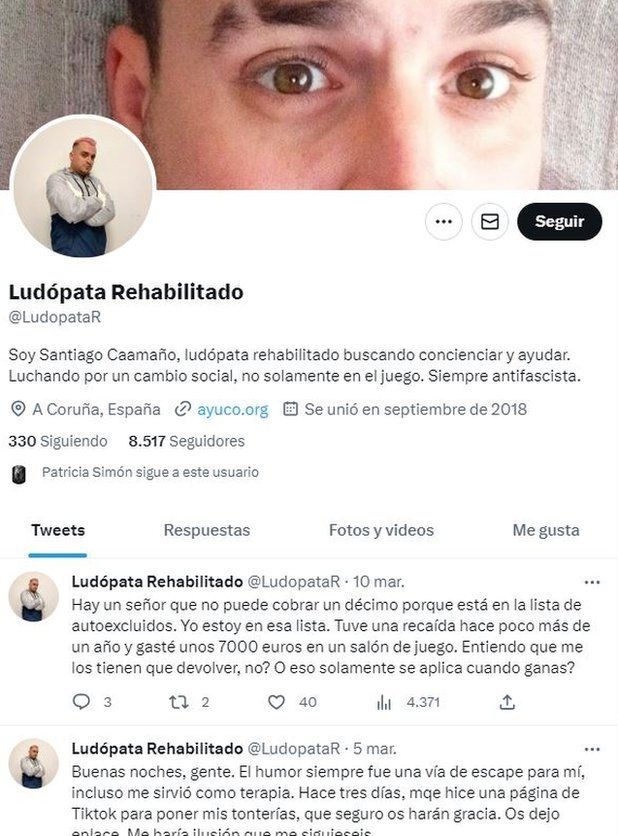The image size is (618, 836).
Task: View analytics of the 10 mar. tweet
Action: 384,702
